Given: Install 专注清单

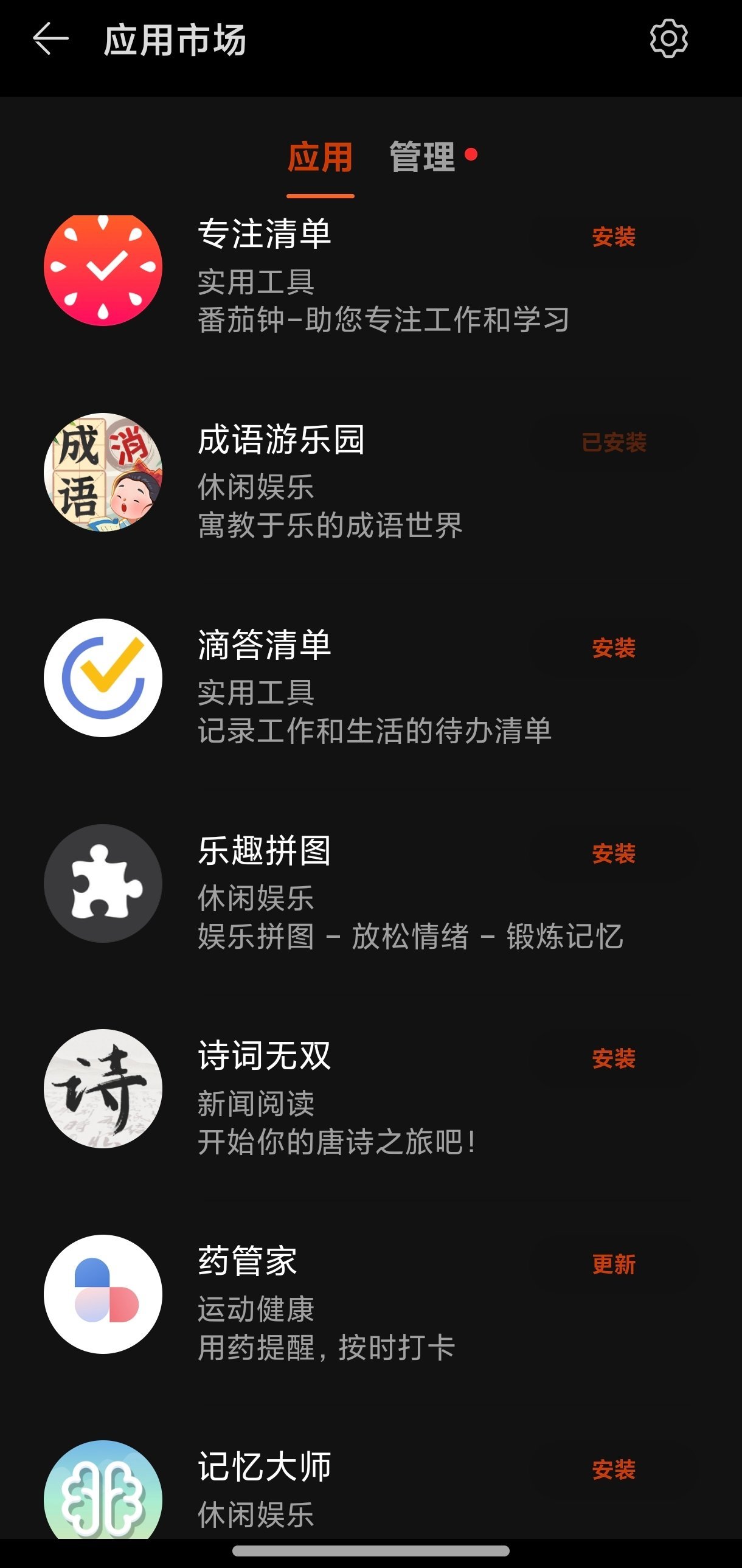Looking at the screenshot, I should [613, 237].
